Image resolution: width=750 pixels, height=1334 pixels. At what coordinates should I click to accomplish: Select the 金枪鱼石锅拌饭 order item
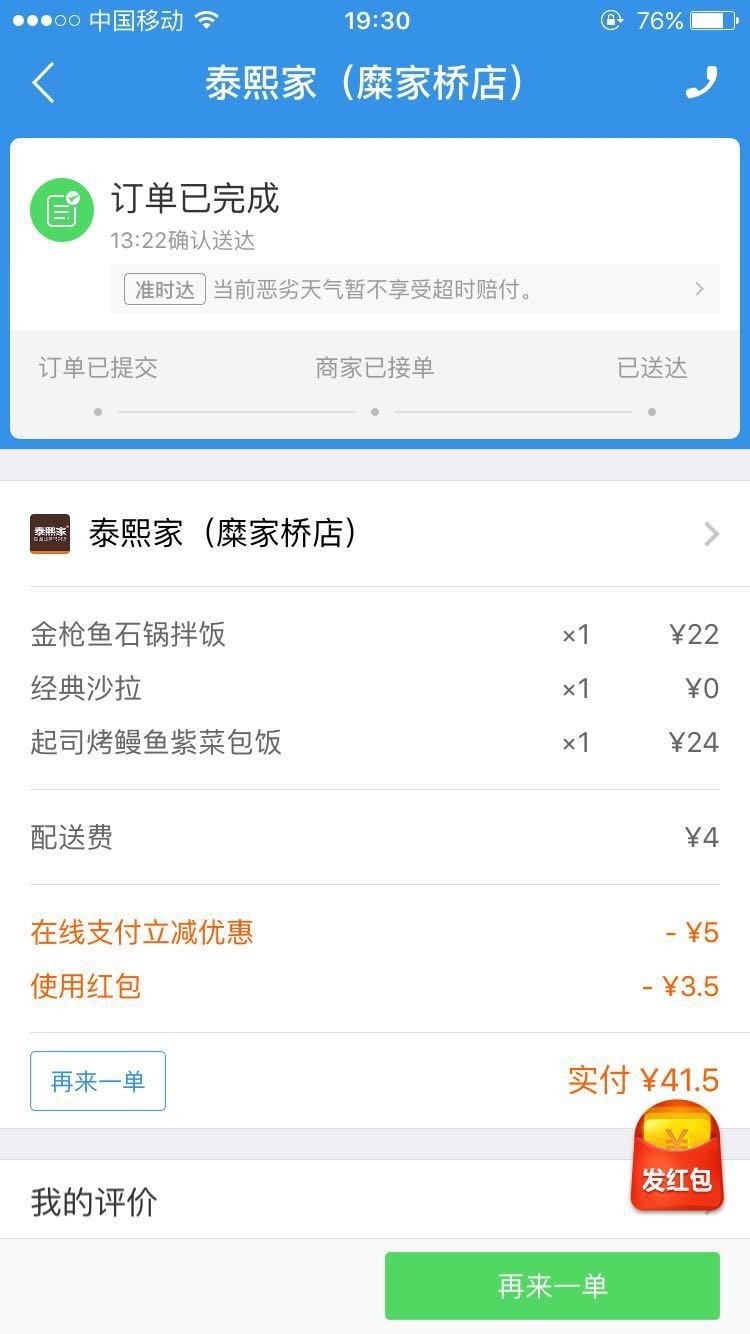[x=127, y=635]
